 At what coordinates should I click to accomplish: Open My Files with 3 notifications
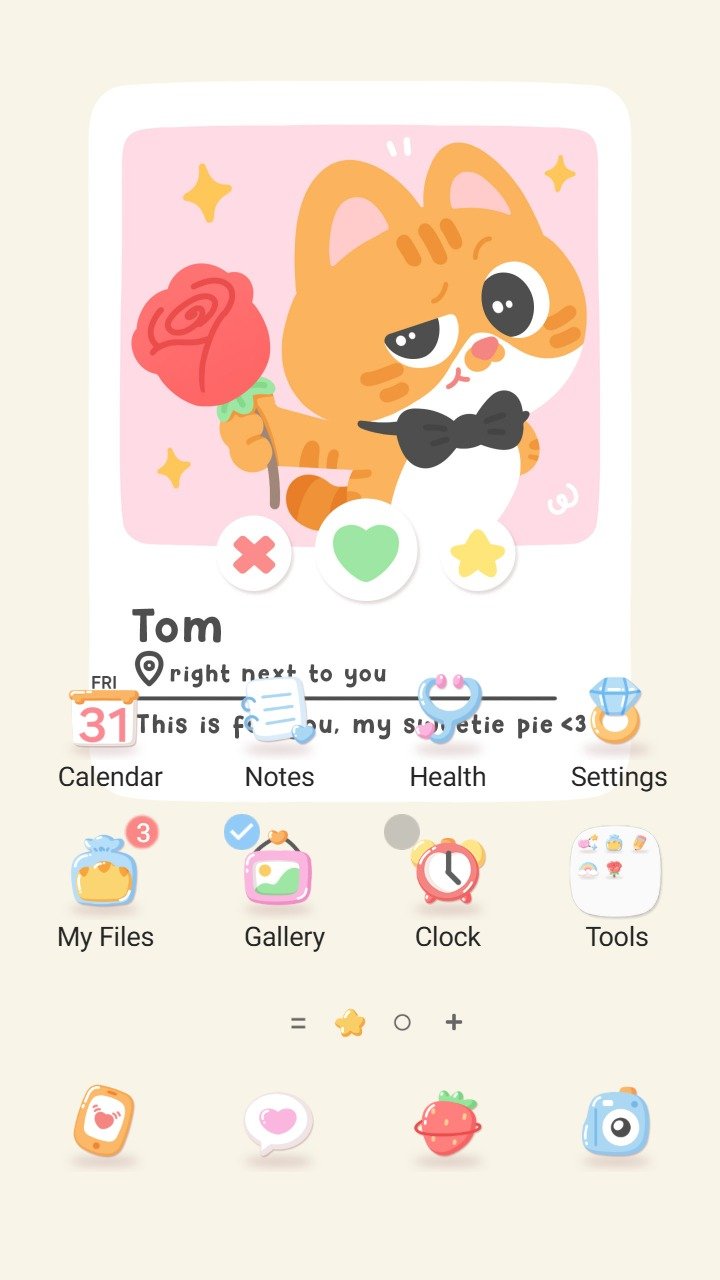[105, 874]
